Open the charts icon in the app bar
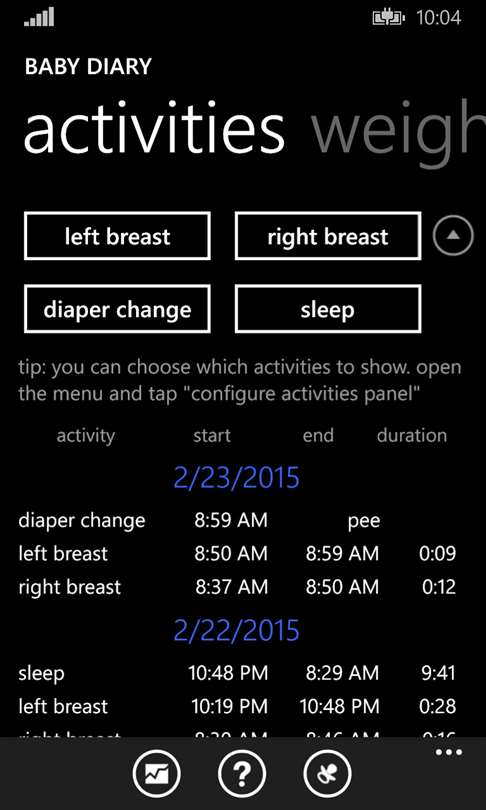This screenshot has height=810, width=486. click(157, 773)
